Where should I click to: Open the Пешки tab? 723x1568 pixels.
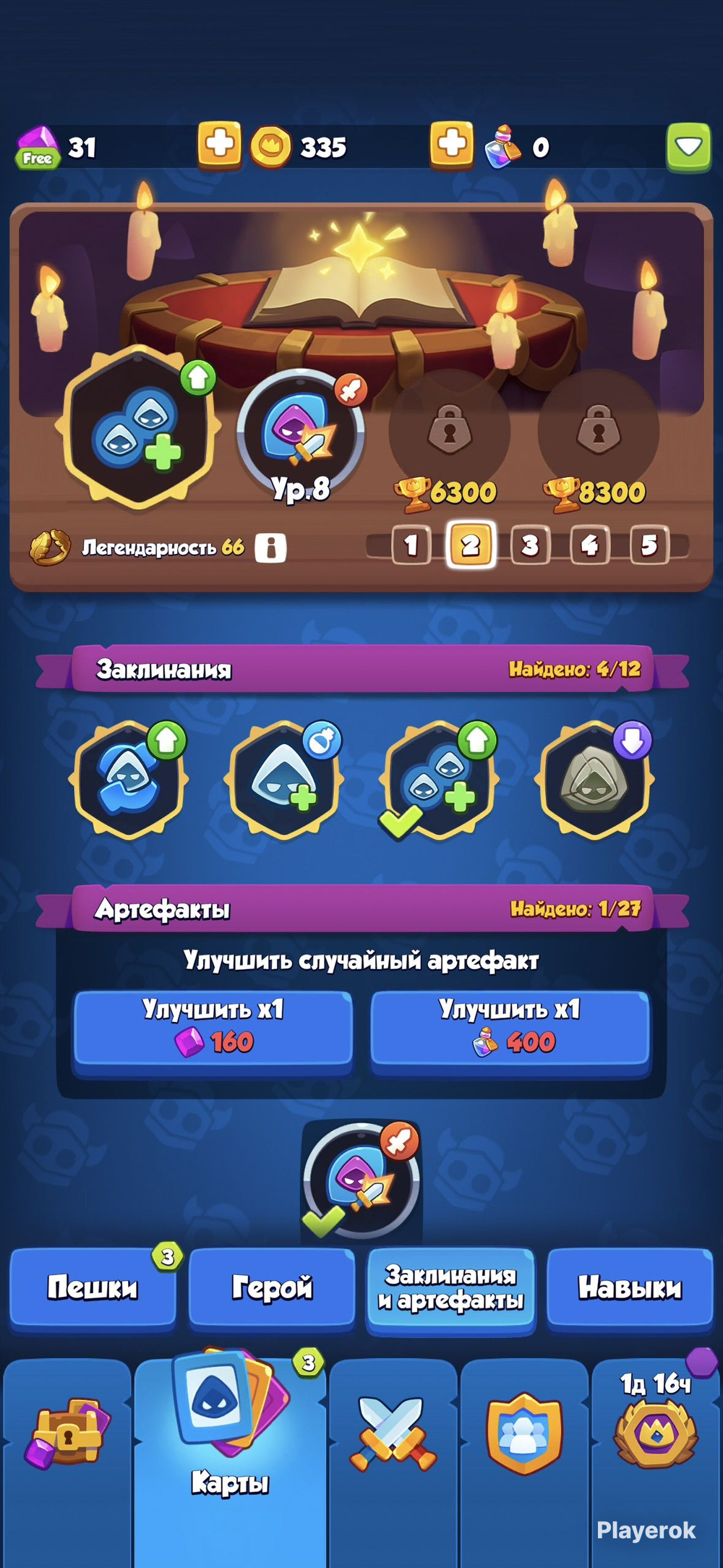[x=93, y=1289]
